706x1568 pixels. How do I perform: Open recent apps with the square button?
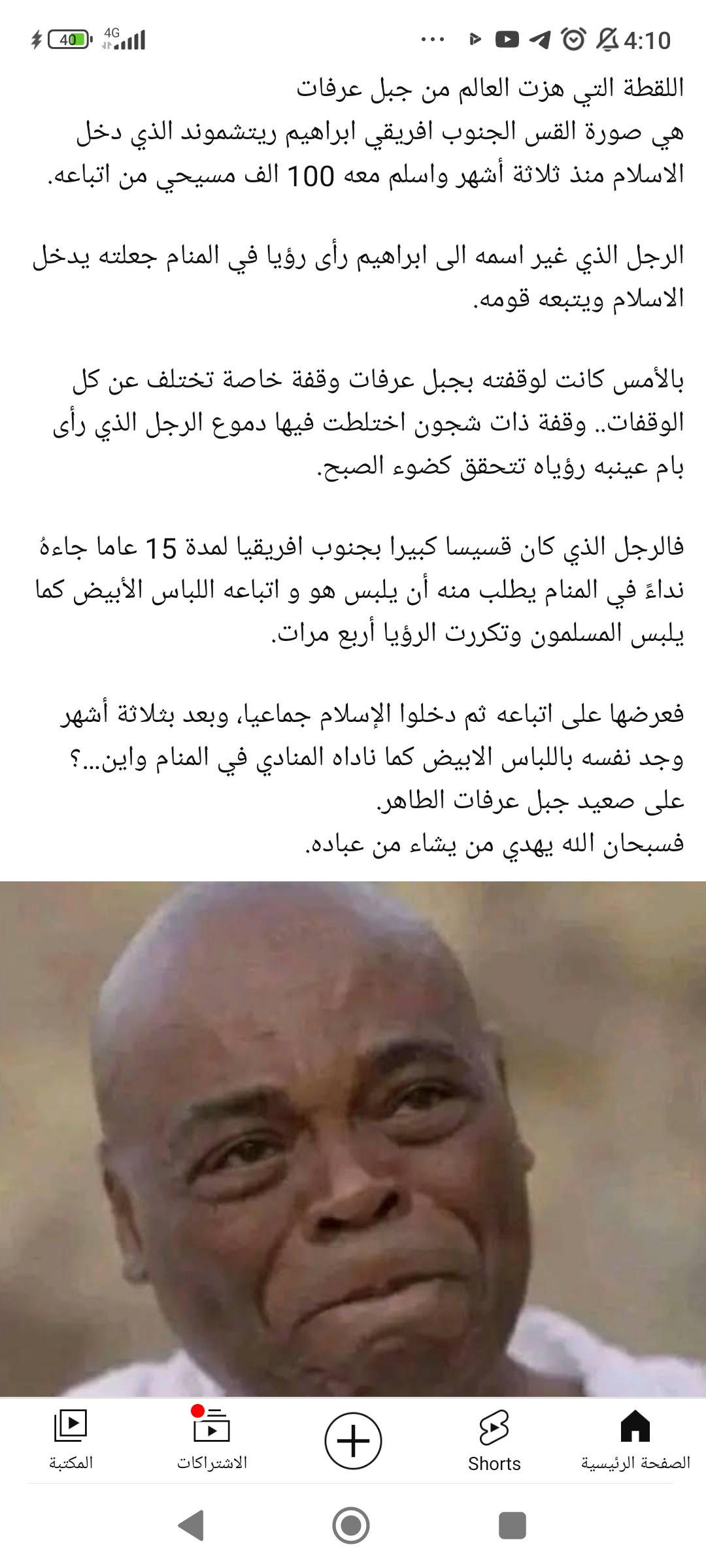(x=512, y=1526)
